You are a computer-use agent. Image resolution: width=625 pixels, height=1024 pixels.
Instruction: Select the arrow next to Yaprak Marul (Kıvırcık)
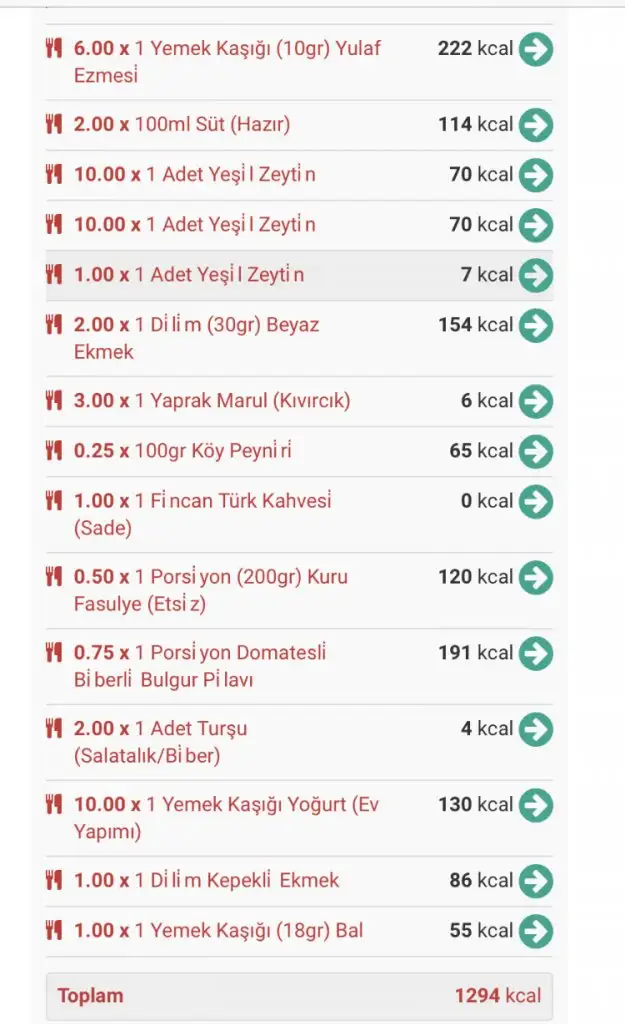tap(536, 401)
